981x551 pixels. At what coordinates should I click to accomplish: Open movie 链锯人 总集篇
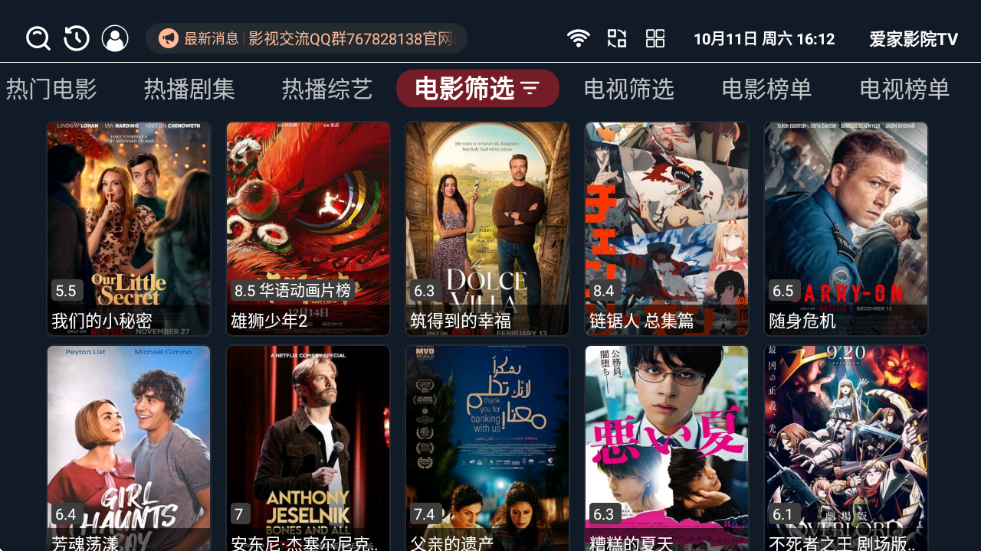(666, 228)
